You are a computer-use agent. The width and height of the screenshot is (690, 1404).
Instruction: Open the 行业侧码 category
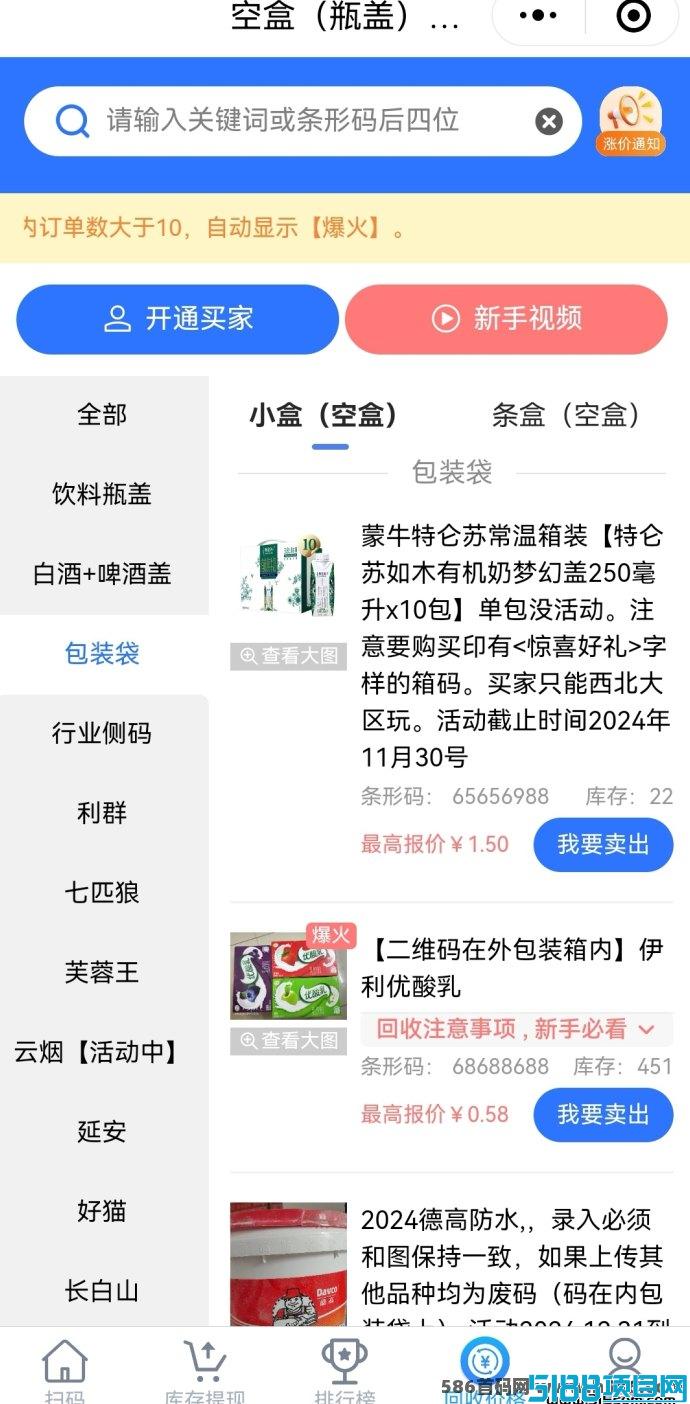103,733
